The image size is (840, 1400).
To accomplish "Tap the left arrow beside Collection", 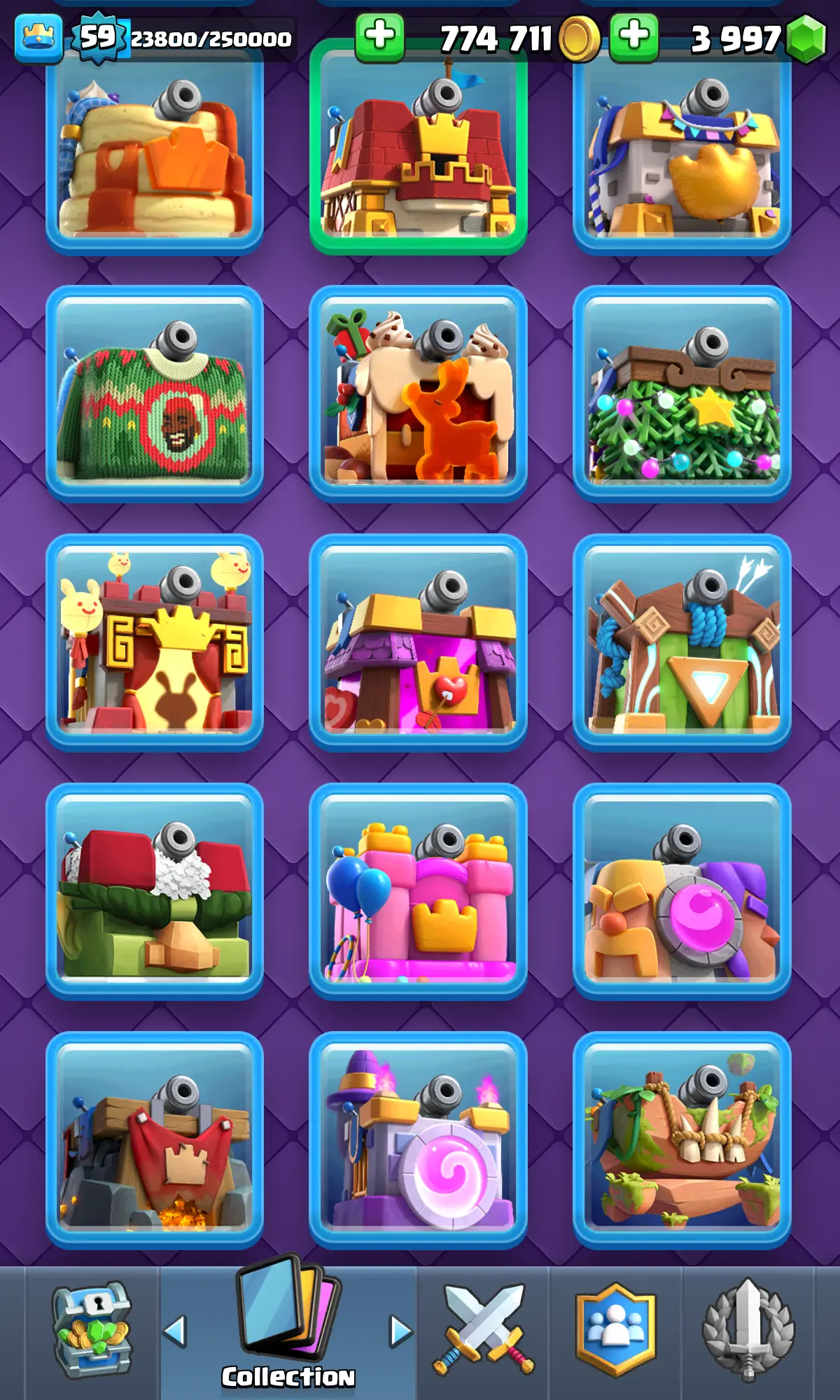I will pyautogui.click(x=175, y=1331).
